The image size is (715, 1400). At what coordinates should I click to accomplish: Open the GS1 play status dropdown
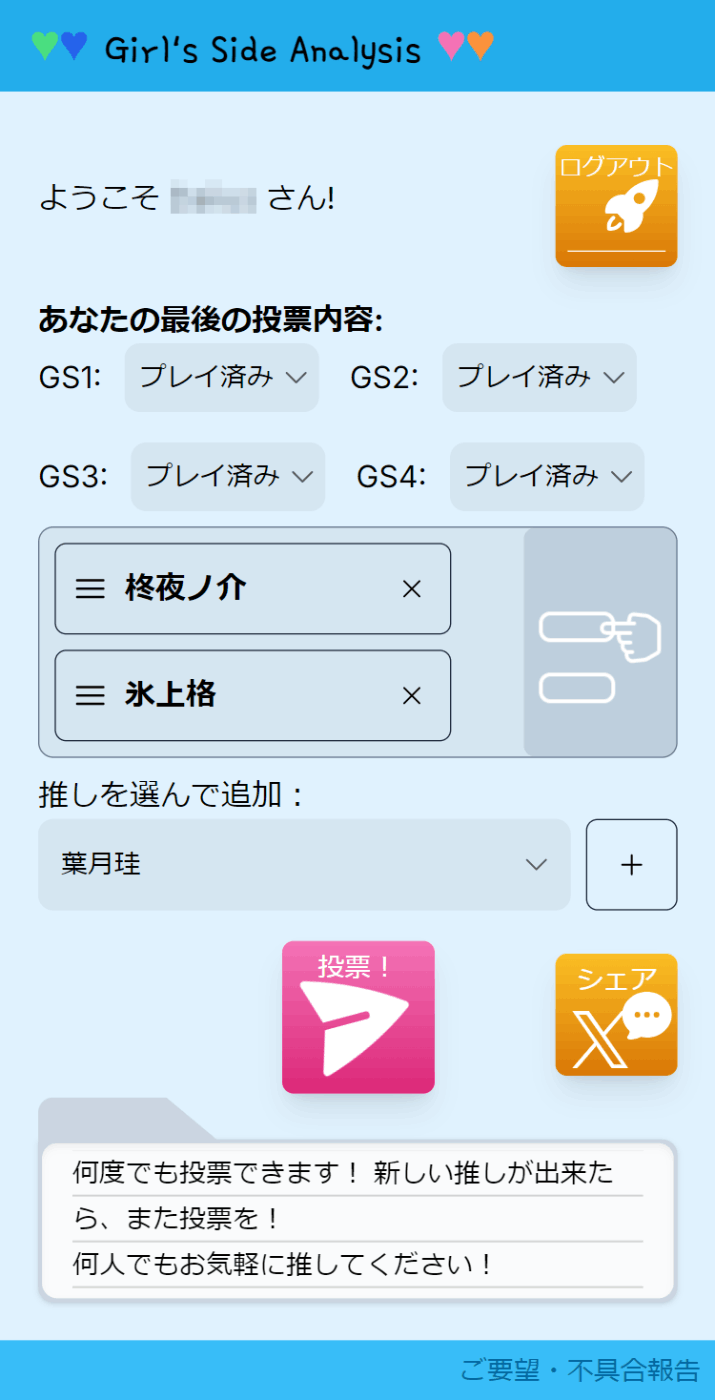point(222,377)
